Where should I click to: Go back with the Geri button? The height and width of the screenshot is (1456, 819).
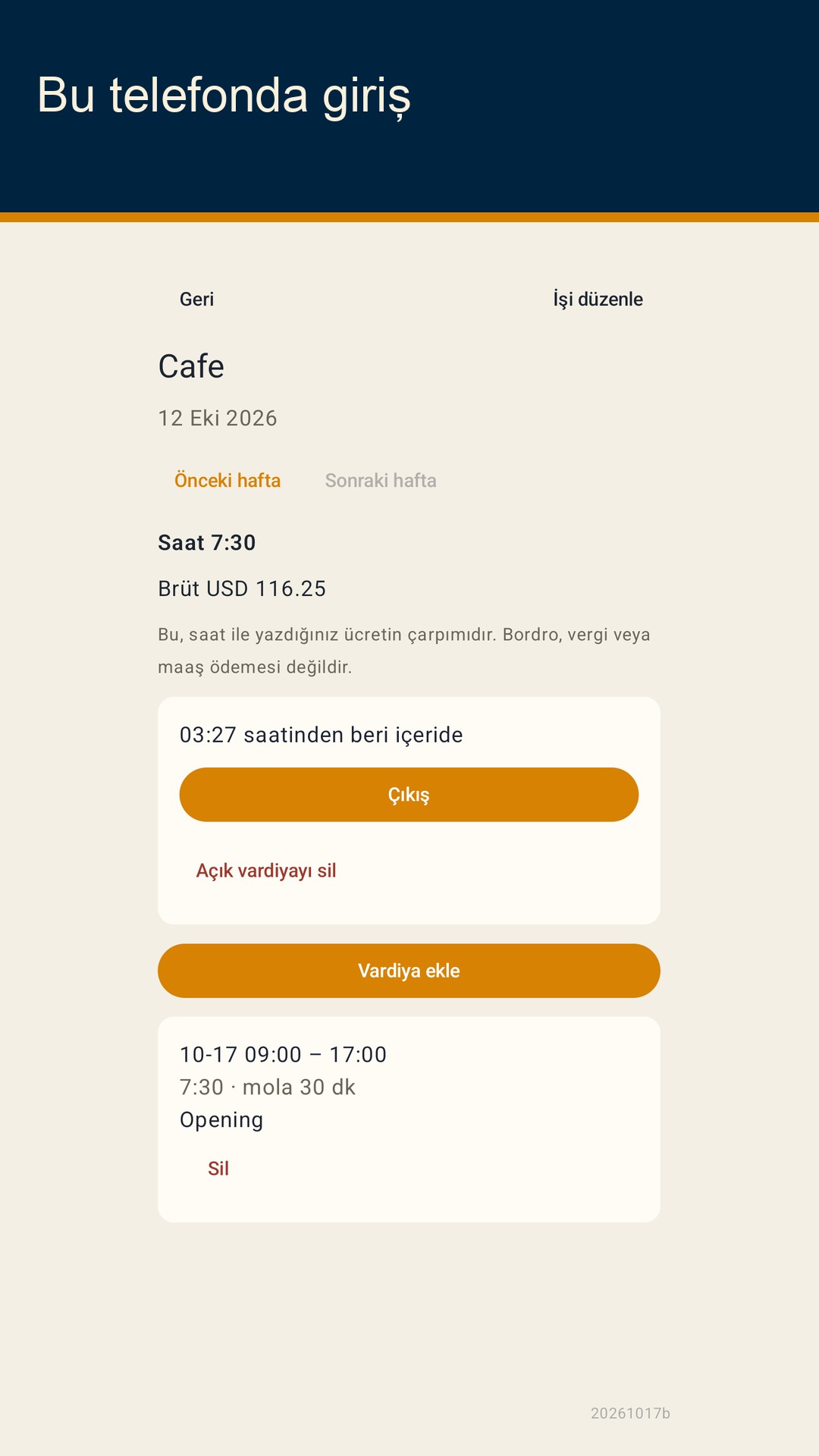196,299
